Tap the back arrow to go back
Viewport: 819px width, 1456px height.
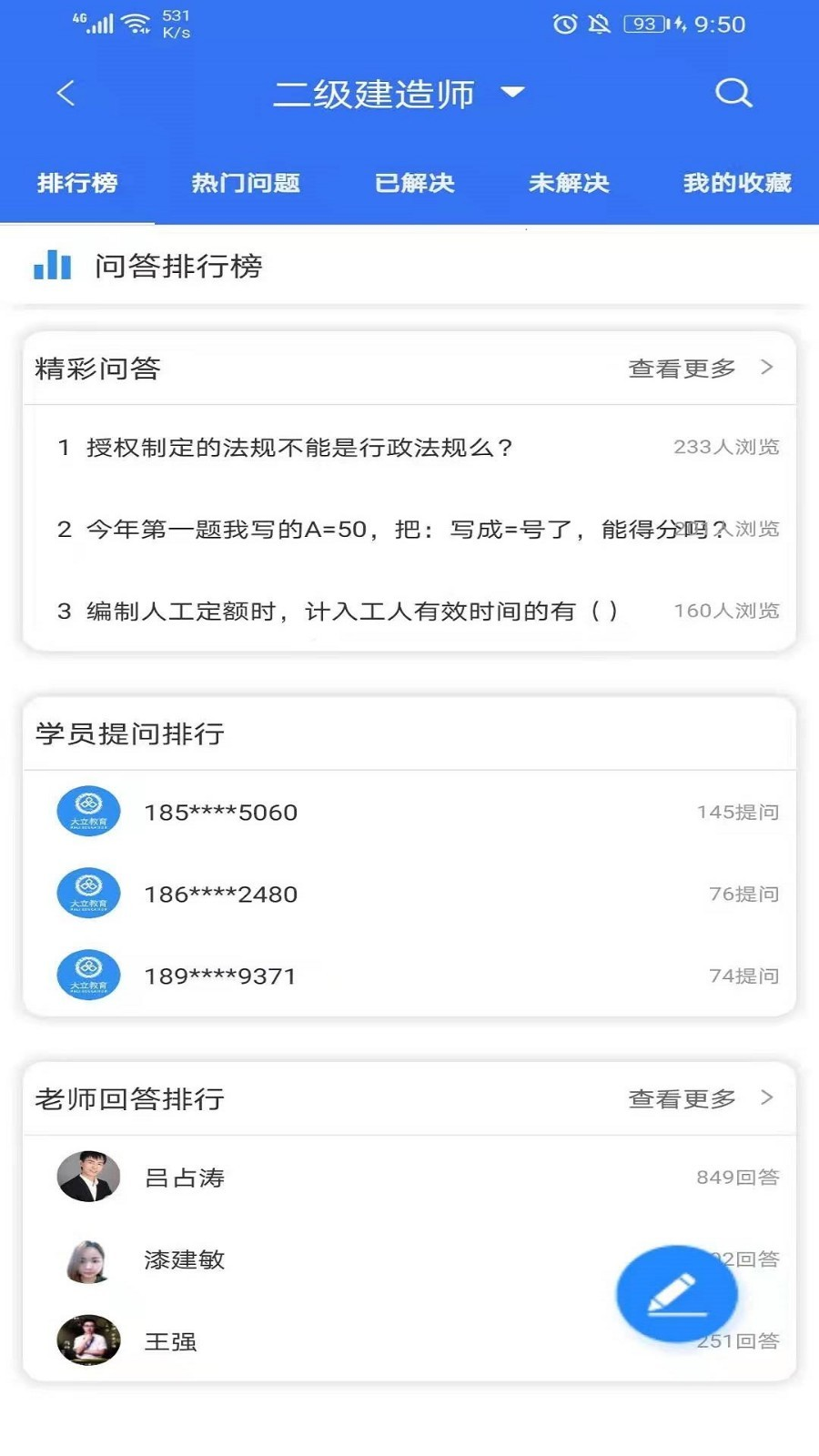(64, 92)
